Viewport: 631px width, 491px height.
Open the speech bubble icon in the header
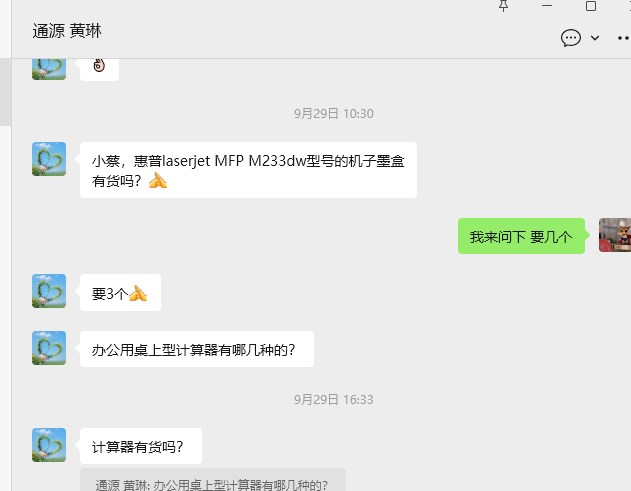click(x=571, y=38)
